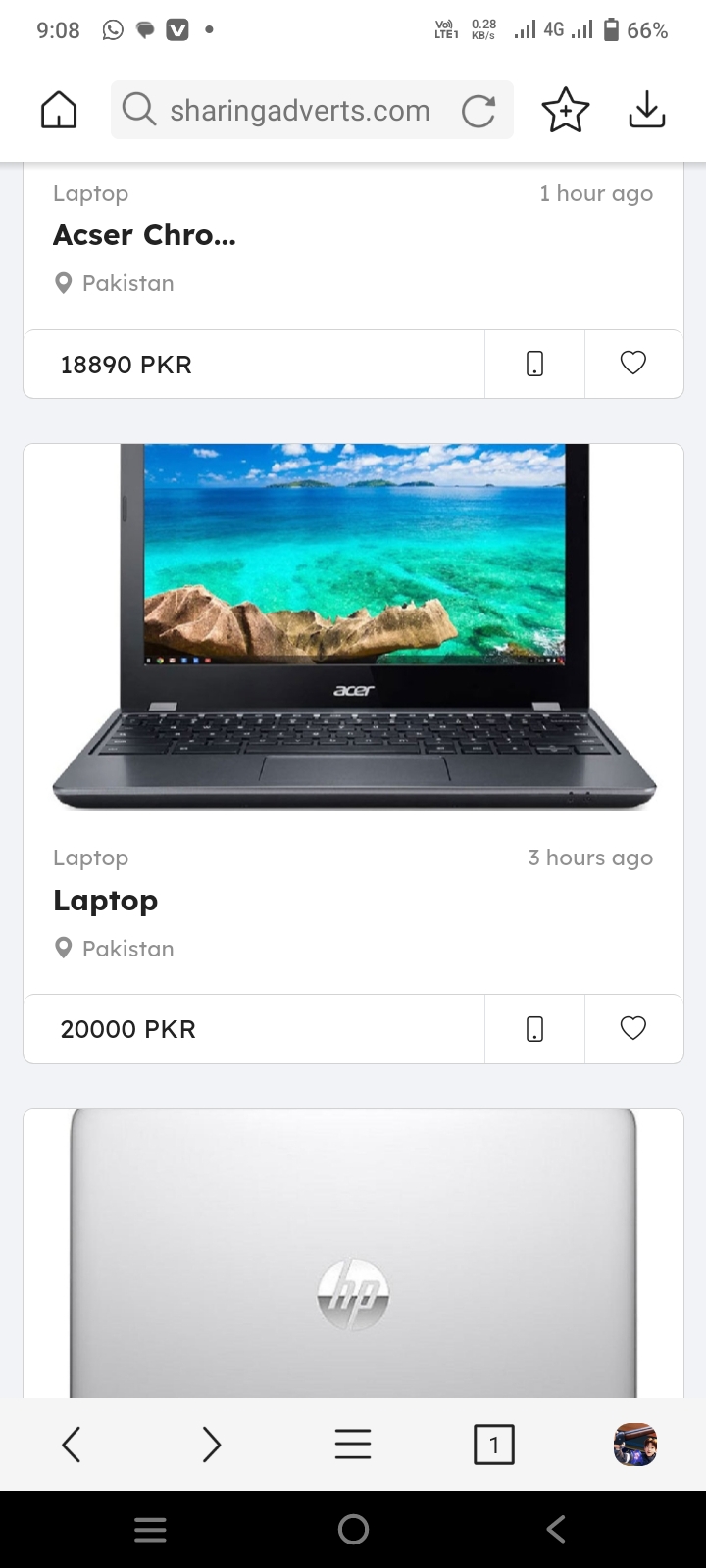Add this page to bookmarks
This screenshot has width=706, height=1568.
point(566,110)
